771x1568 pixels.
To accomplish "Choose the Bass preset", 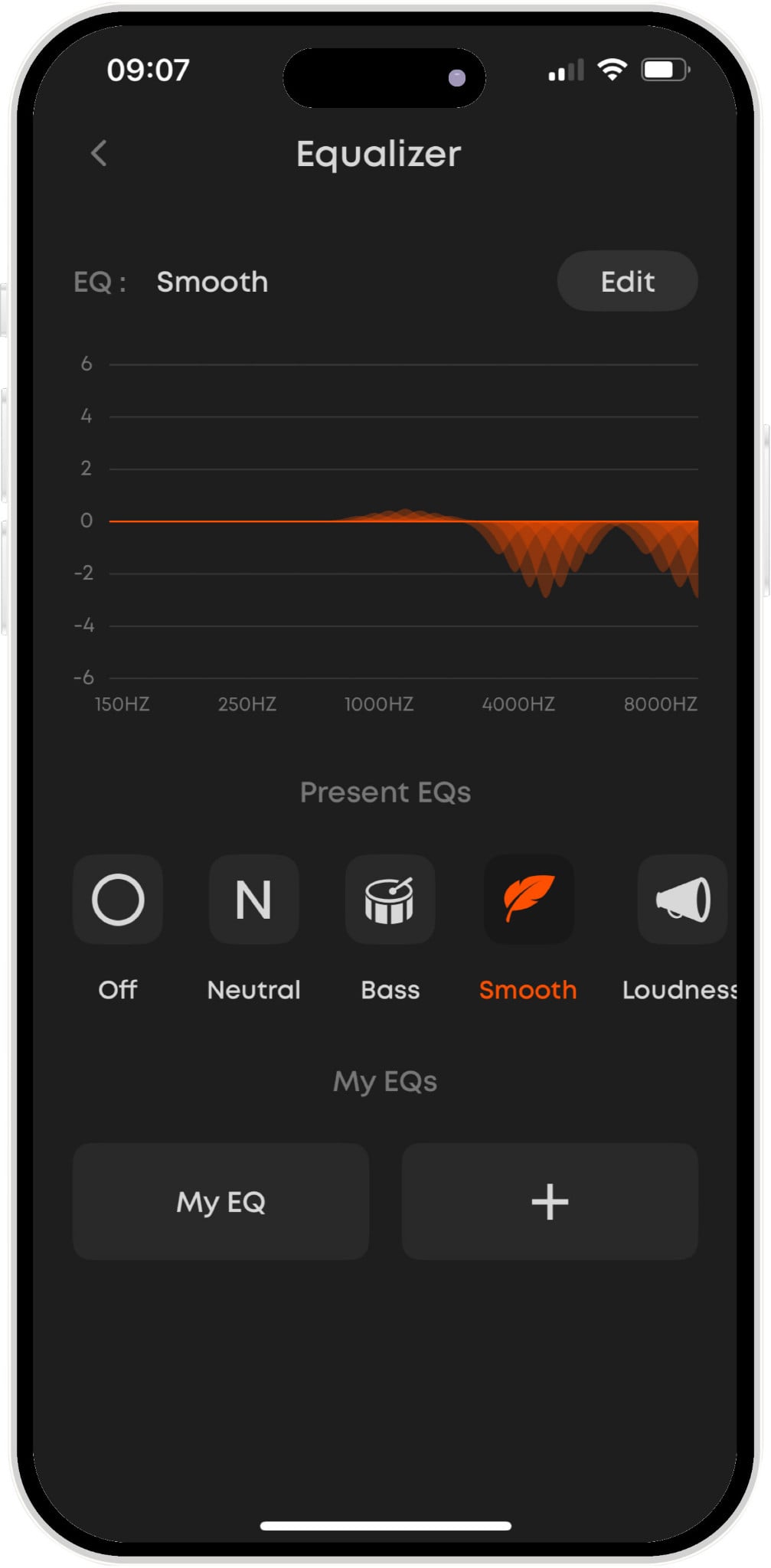I will pyautogui.click(x=390, y=900).
